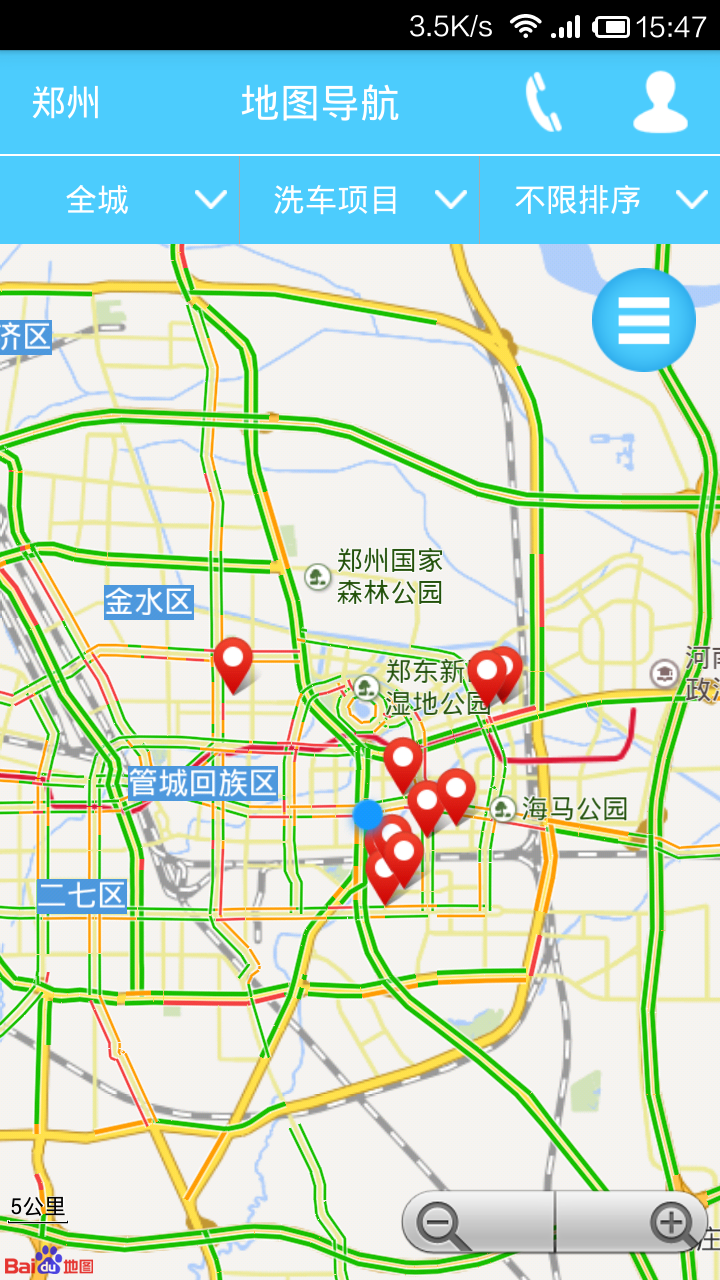The image size is (720, 1280).
Task: Open the user profile icon
Action: tap(660, 102)
